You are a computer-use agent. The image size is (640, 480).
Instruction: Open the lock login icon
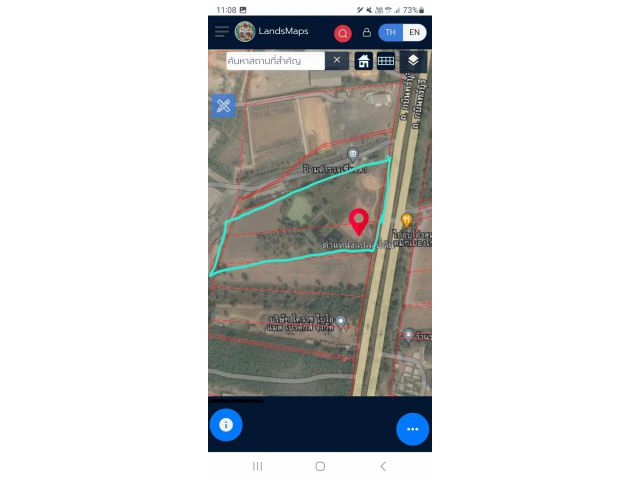(x=367, y=33)
